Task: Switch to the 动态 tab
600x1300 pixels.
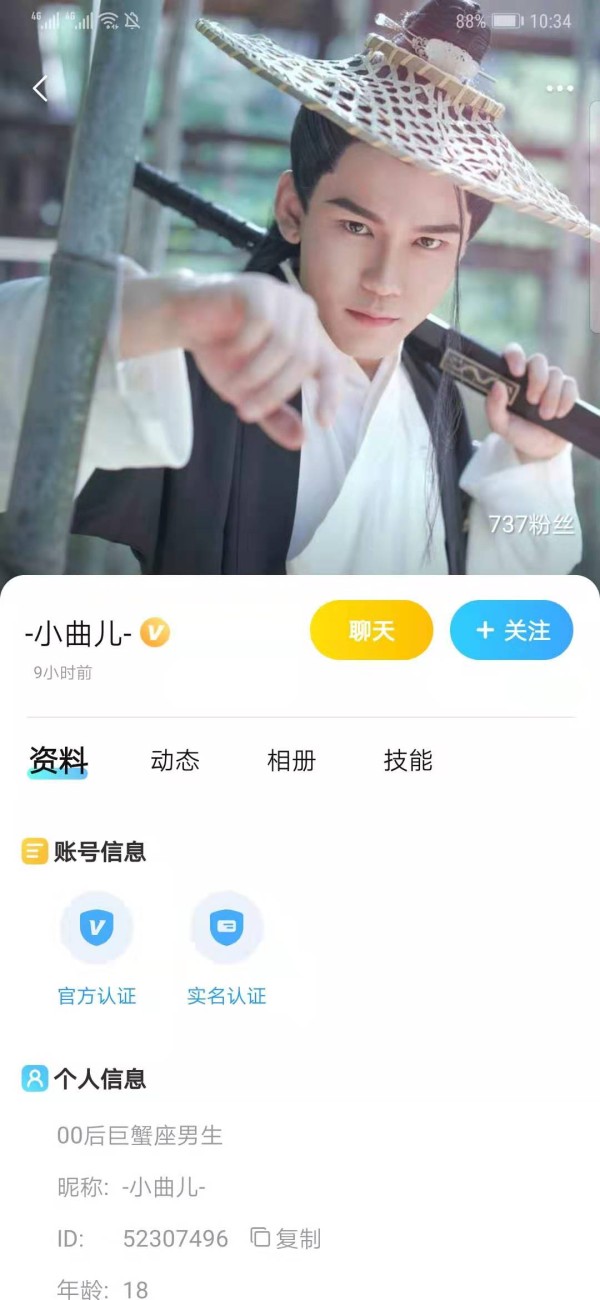Action: point(175,760)
